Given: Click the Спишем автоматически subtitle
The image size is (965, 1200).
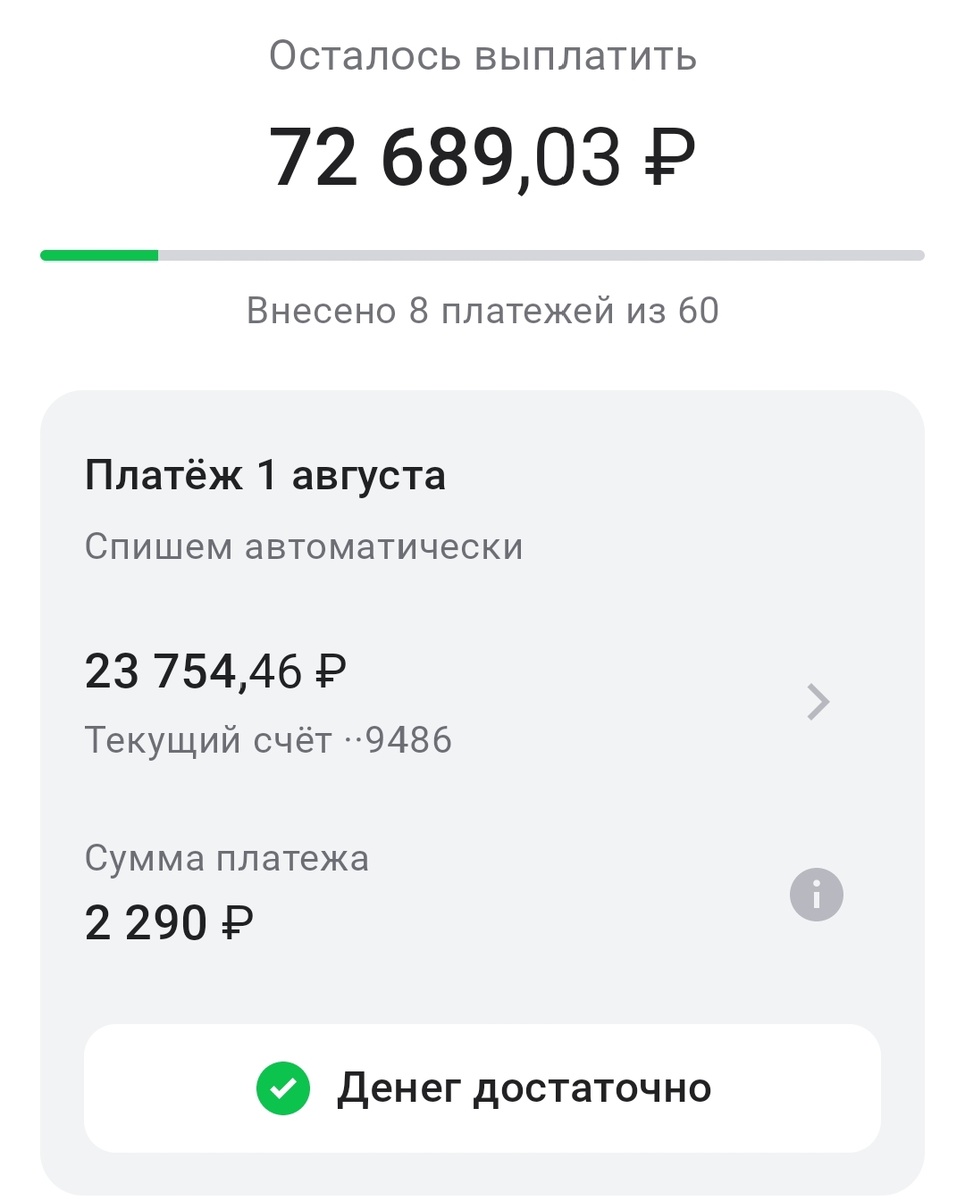Looking at the screenshot, I should tap(303, 546).
